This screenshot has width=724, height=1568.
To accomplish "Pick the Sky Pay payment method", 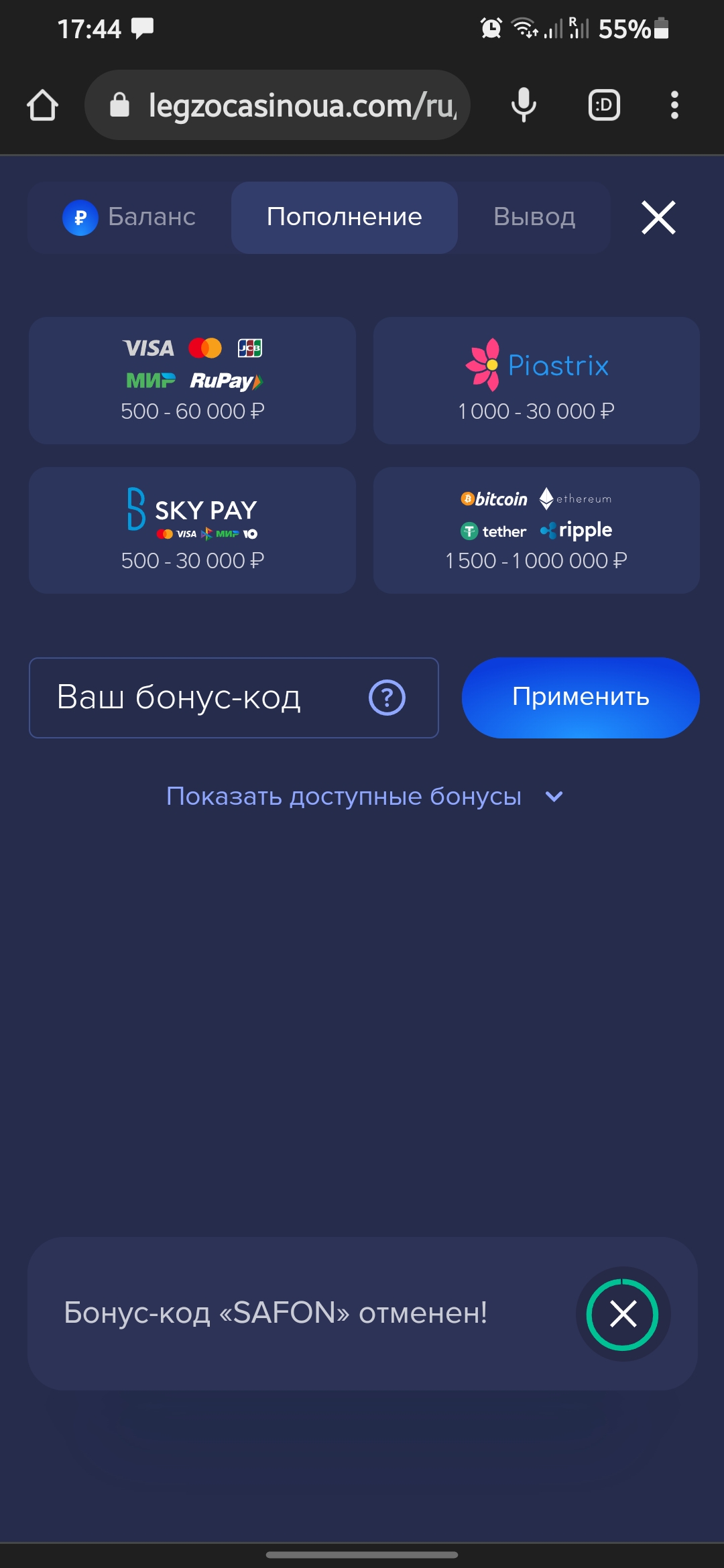I will [192, 530].
